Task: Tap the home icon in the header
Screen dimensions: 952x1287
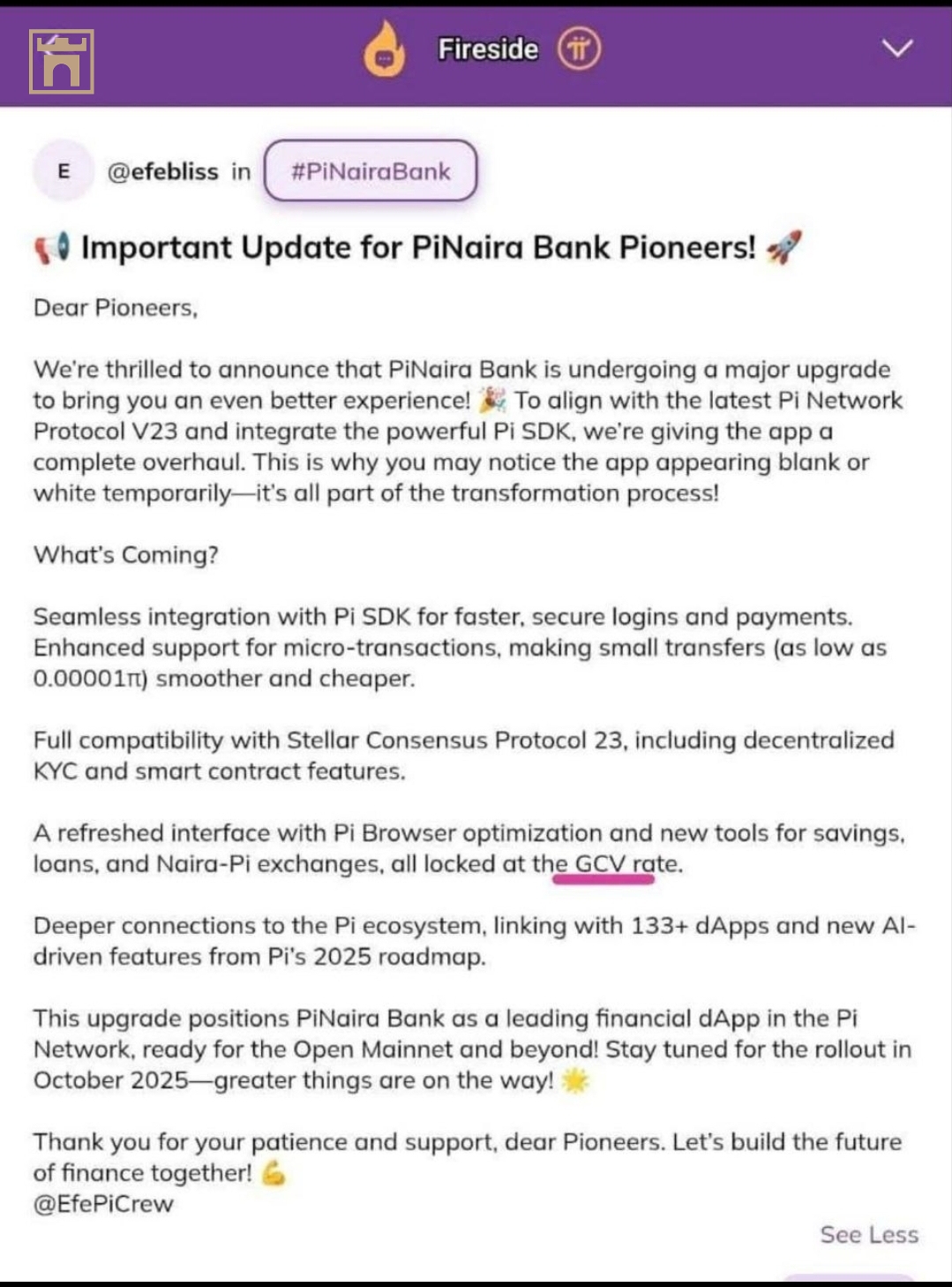Action: pos(61,62)
